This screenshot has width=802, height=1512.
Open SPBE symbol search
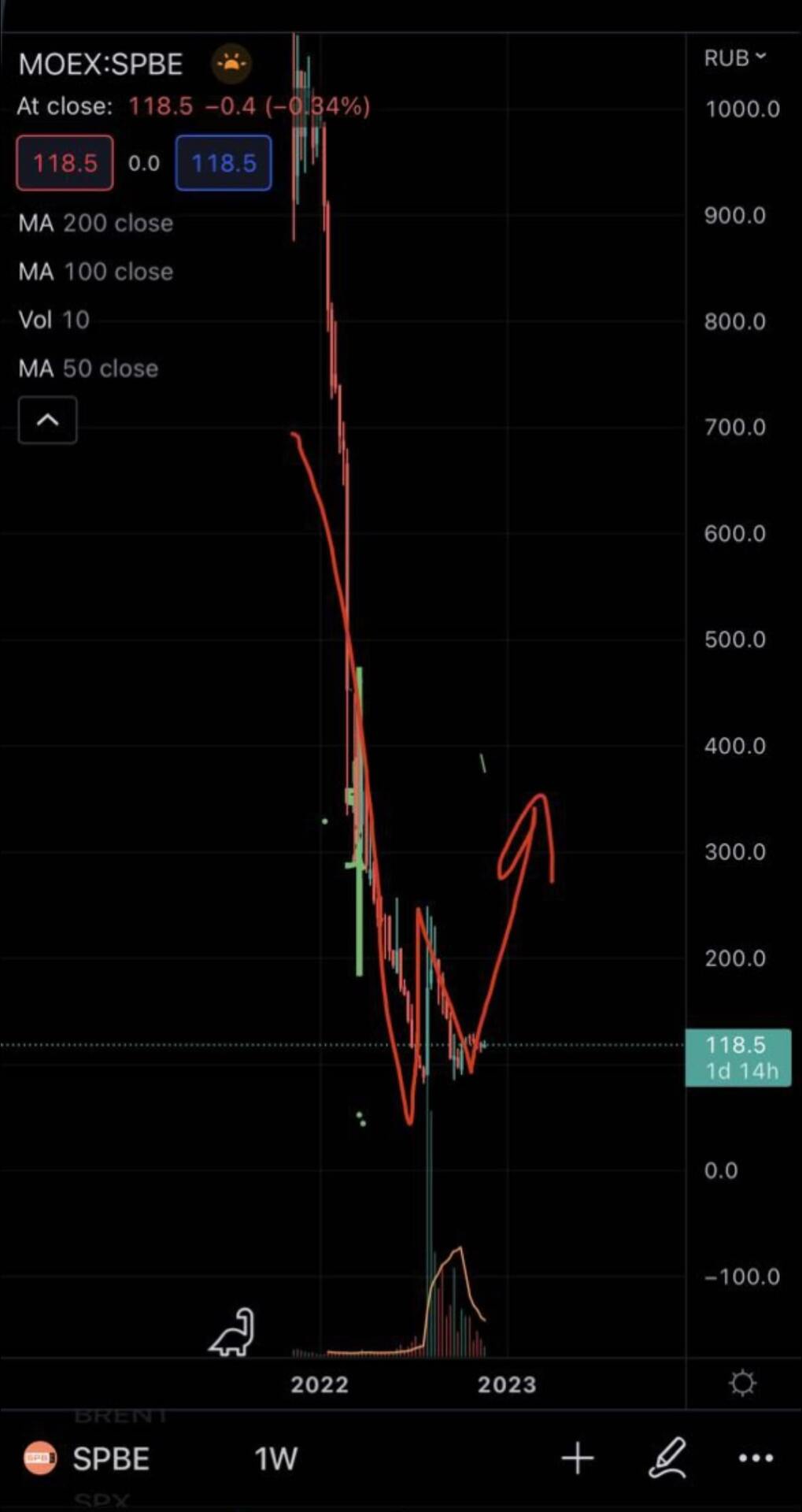coord(87,1458)
